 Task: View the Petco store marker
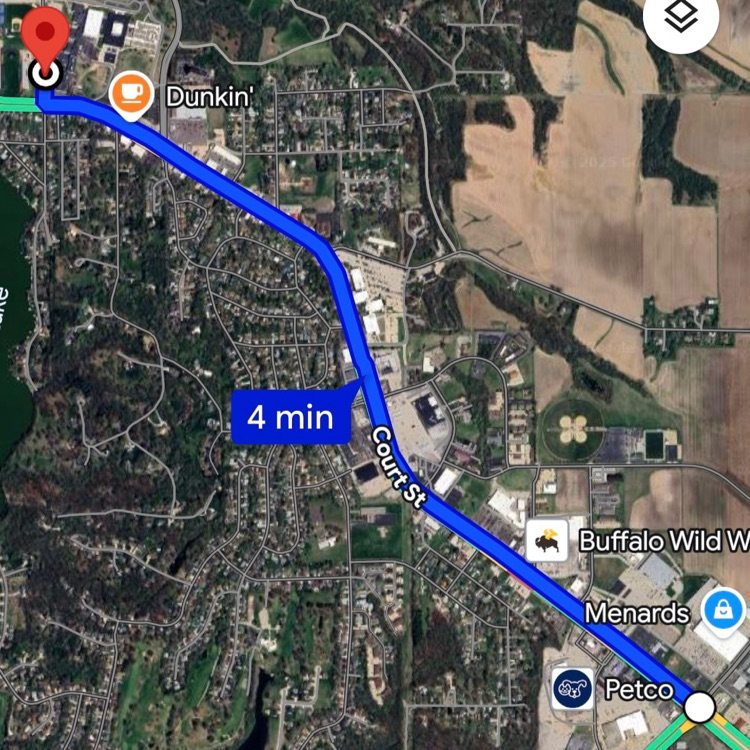coord(572,689)
